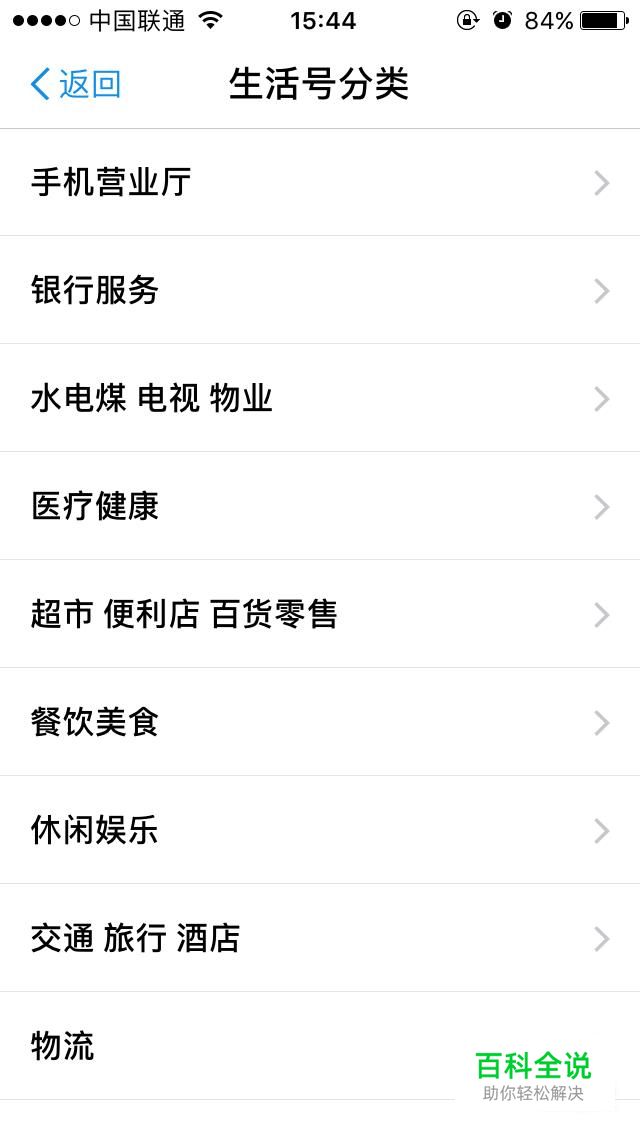Choose 超市 便利店 百货零售
640x1136 pixels.
coord(320,614)
